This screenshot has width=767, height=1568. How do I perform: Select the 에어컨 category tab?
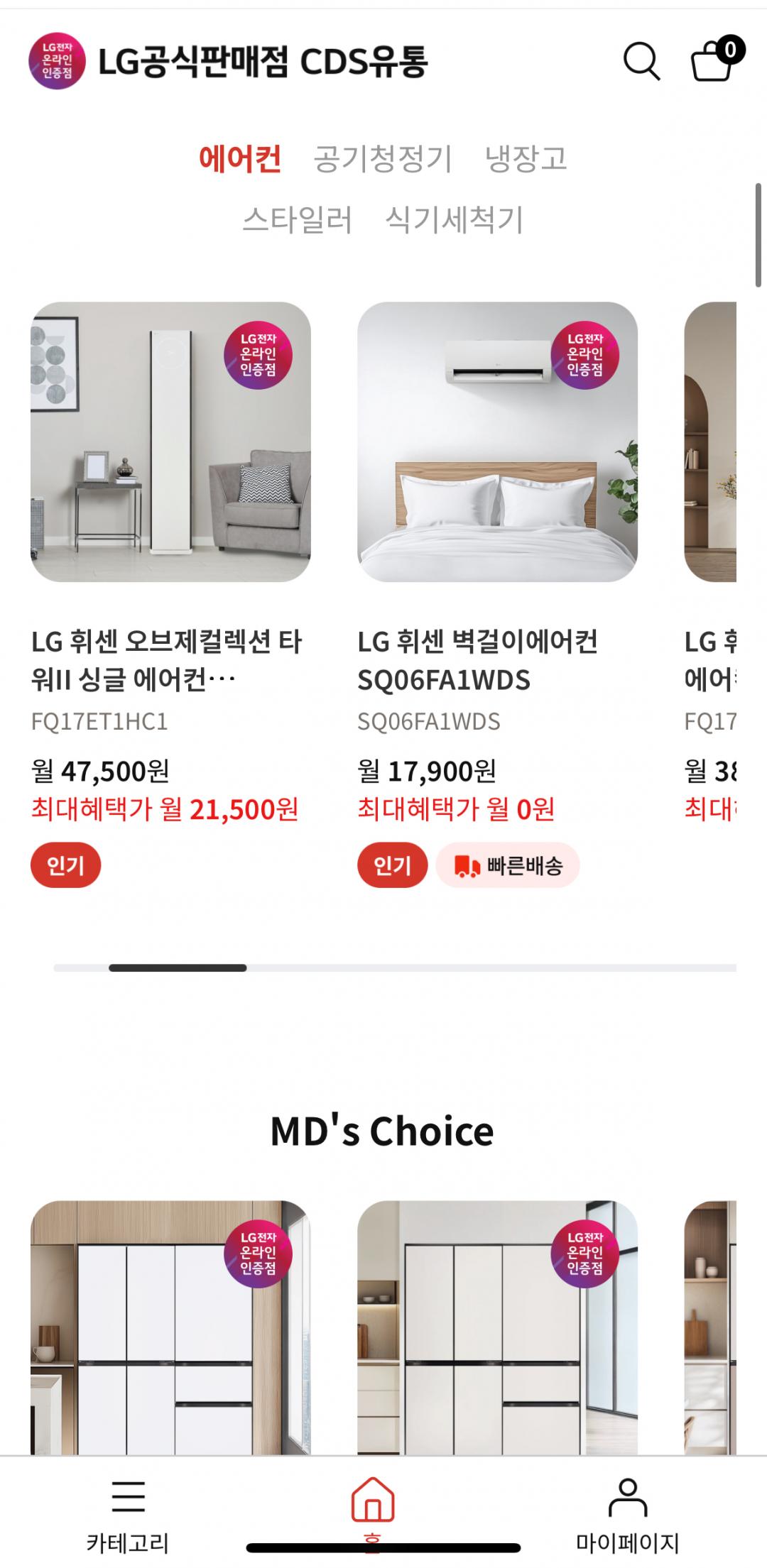click(x=240, y=158)
